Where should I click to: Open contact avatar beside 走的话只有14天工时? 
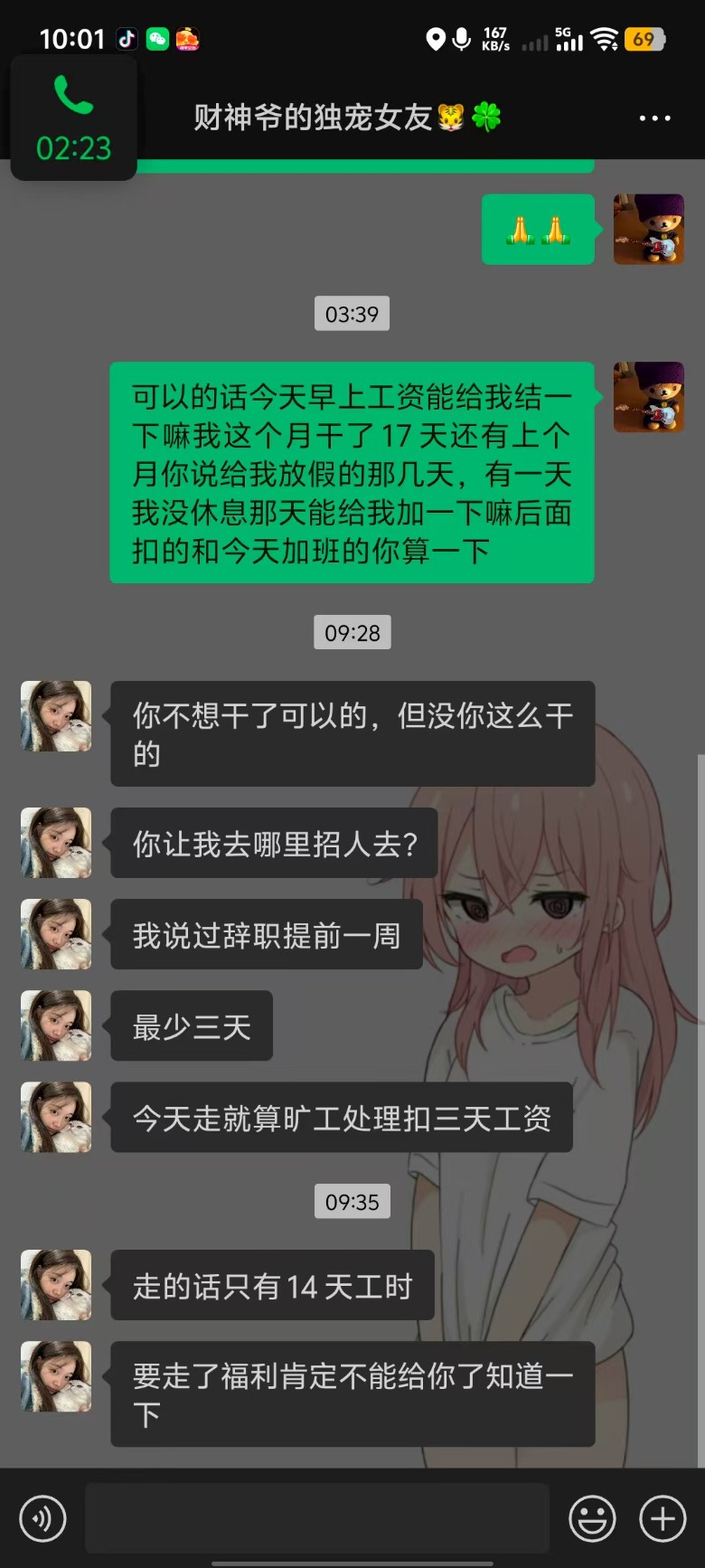point(56,1285)
